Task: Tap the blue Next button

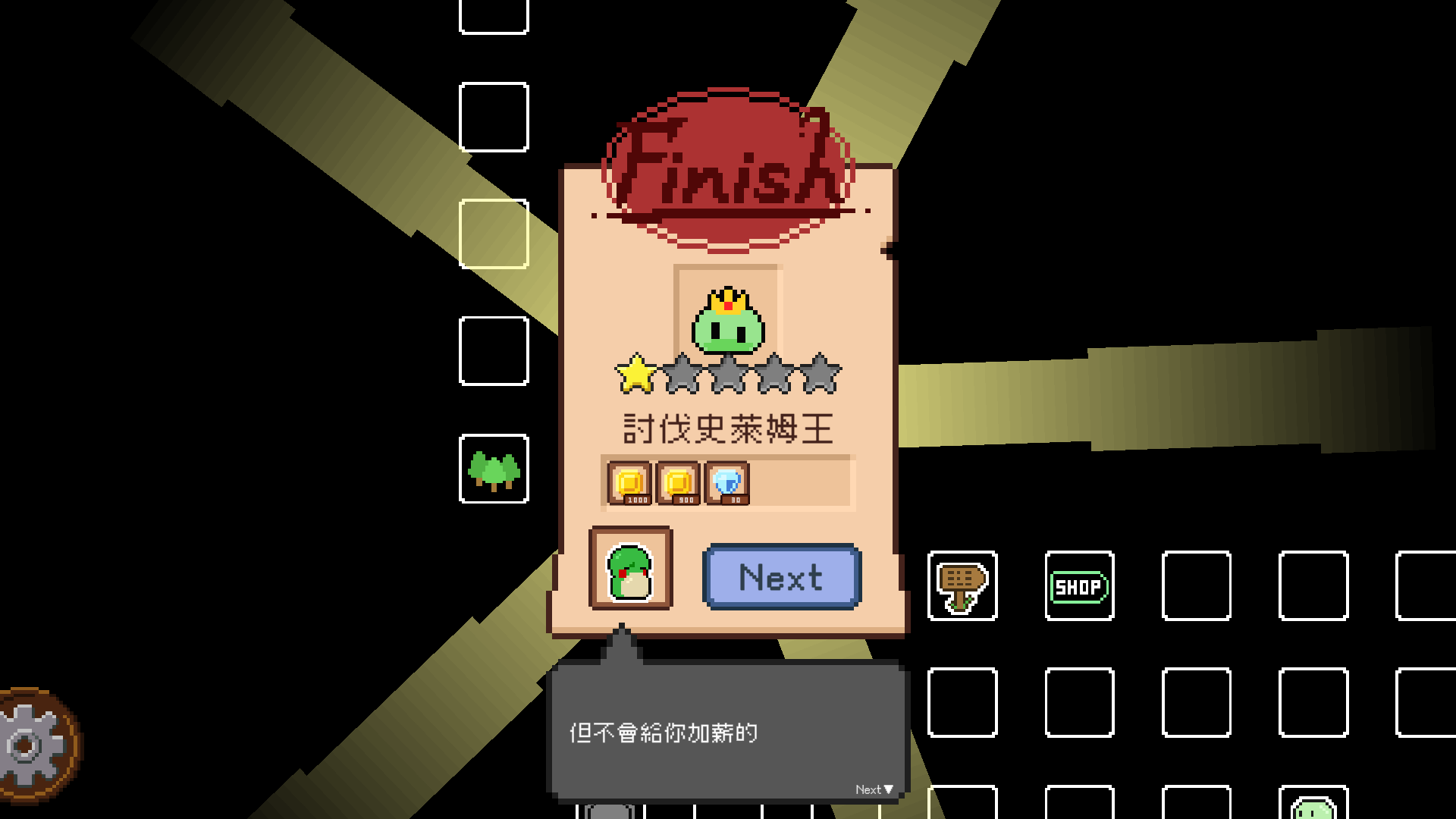Action: click(782, 577)
